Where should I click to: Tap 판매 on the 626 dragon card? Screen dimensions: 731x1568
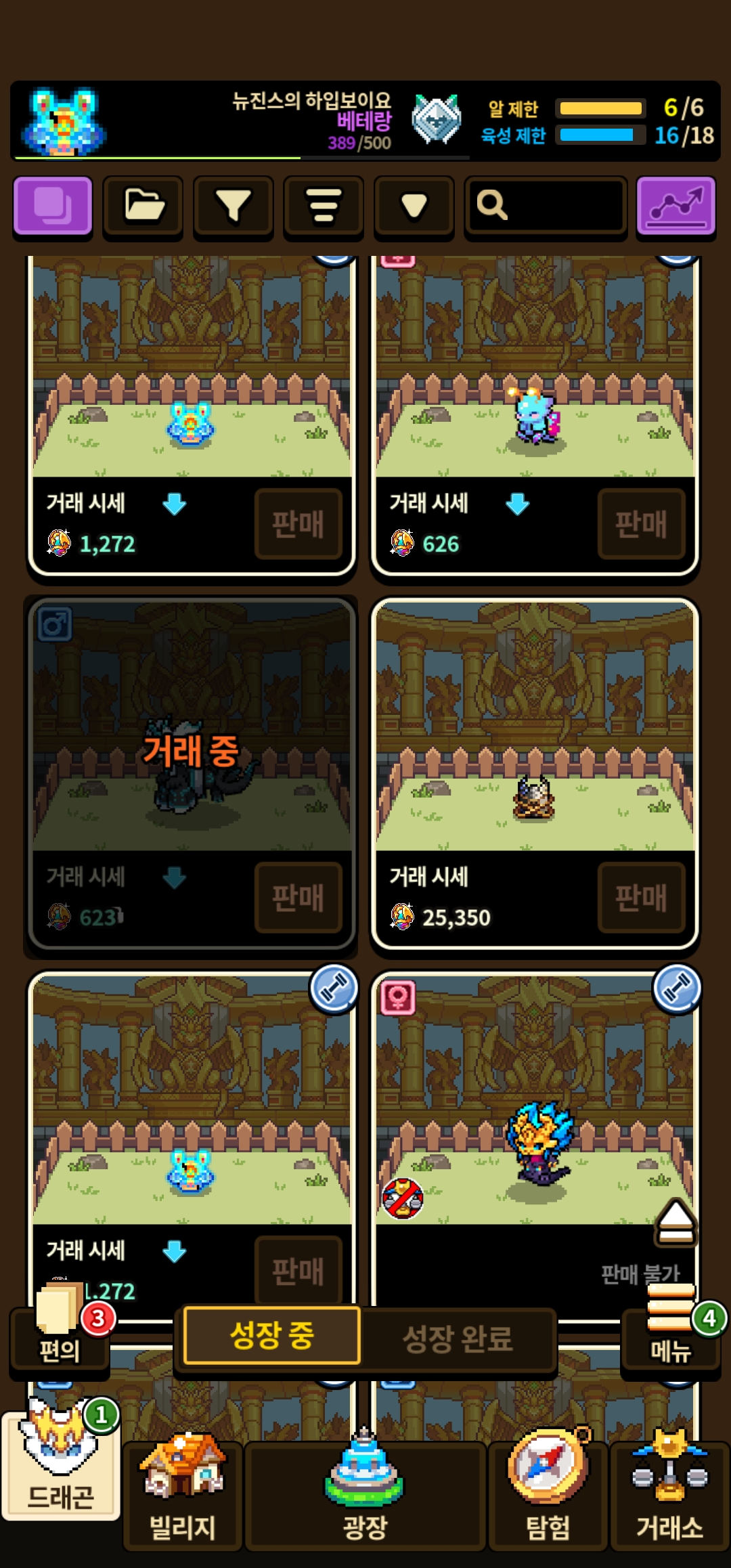coord(641,523)
